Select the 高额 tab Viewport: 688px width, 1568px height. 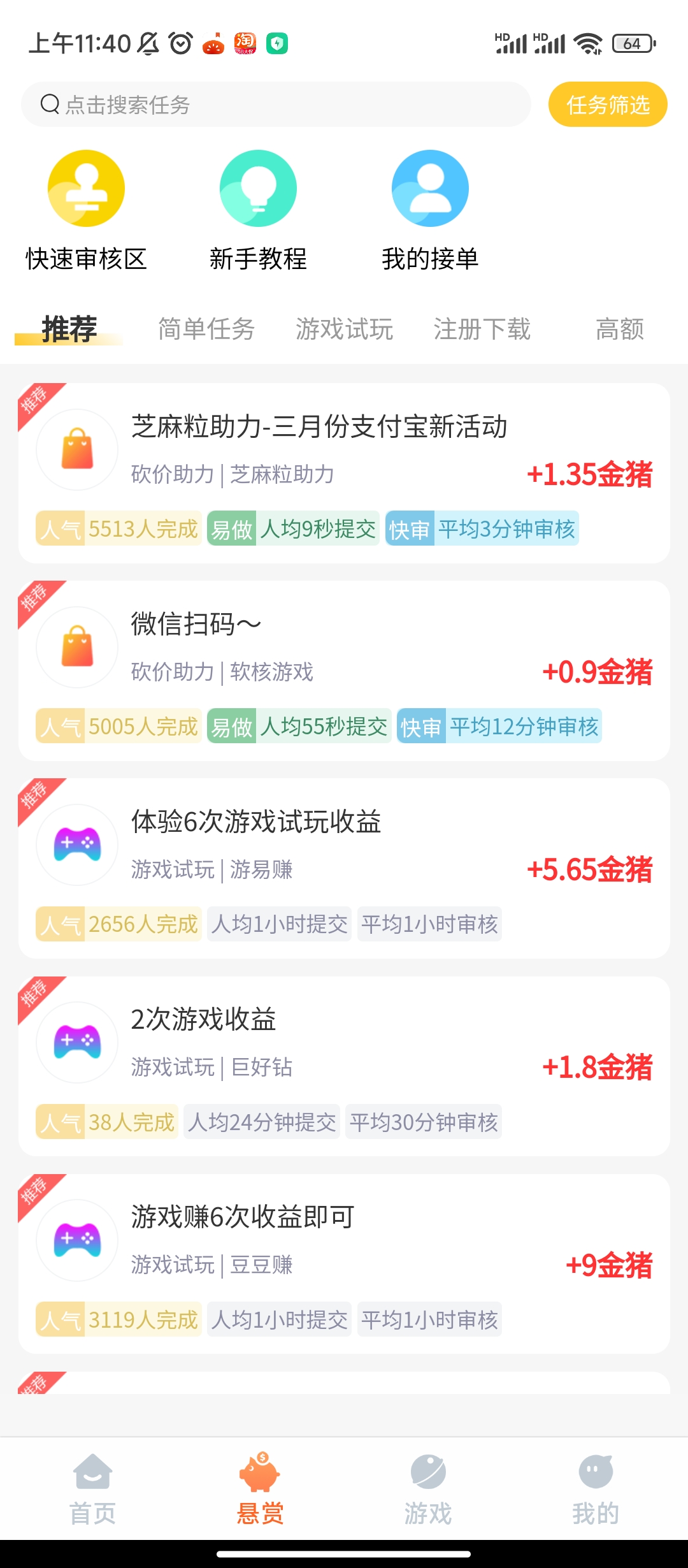[620, 330]
